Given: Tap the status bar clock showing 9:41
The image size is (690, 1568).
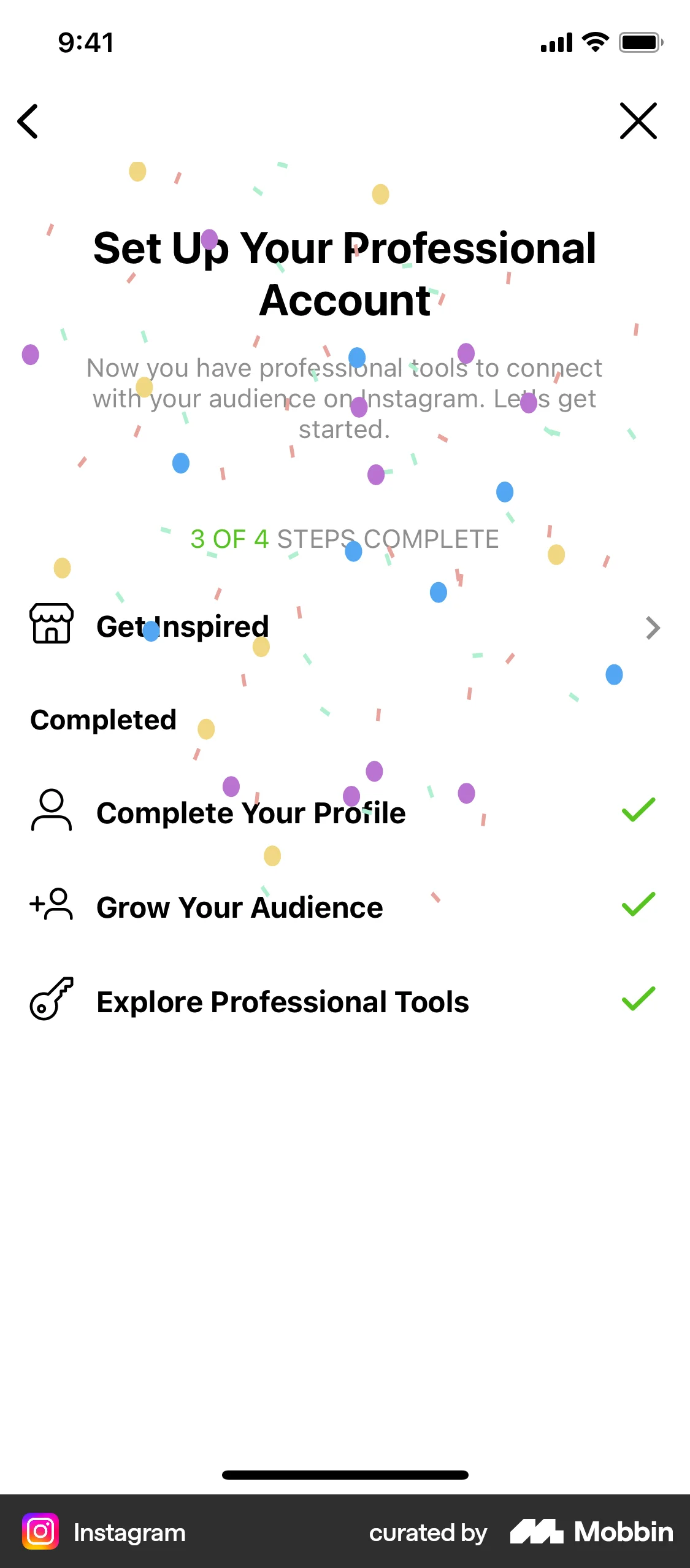Looking at the screenshot, I should 85,42.
